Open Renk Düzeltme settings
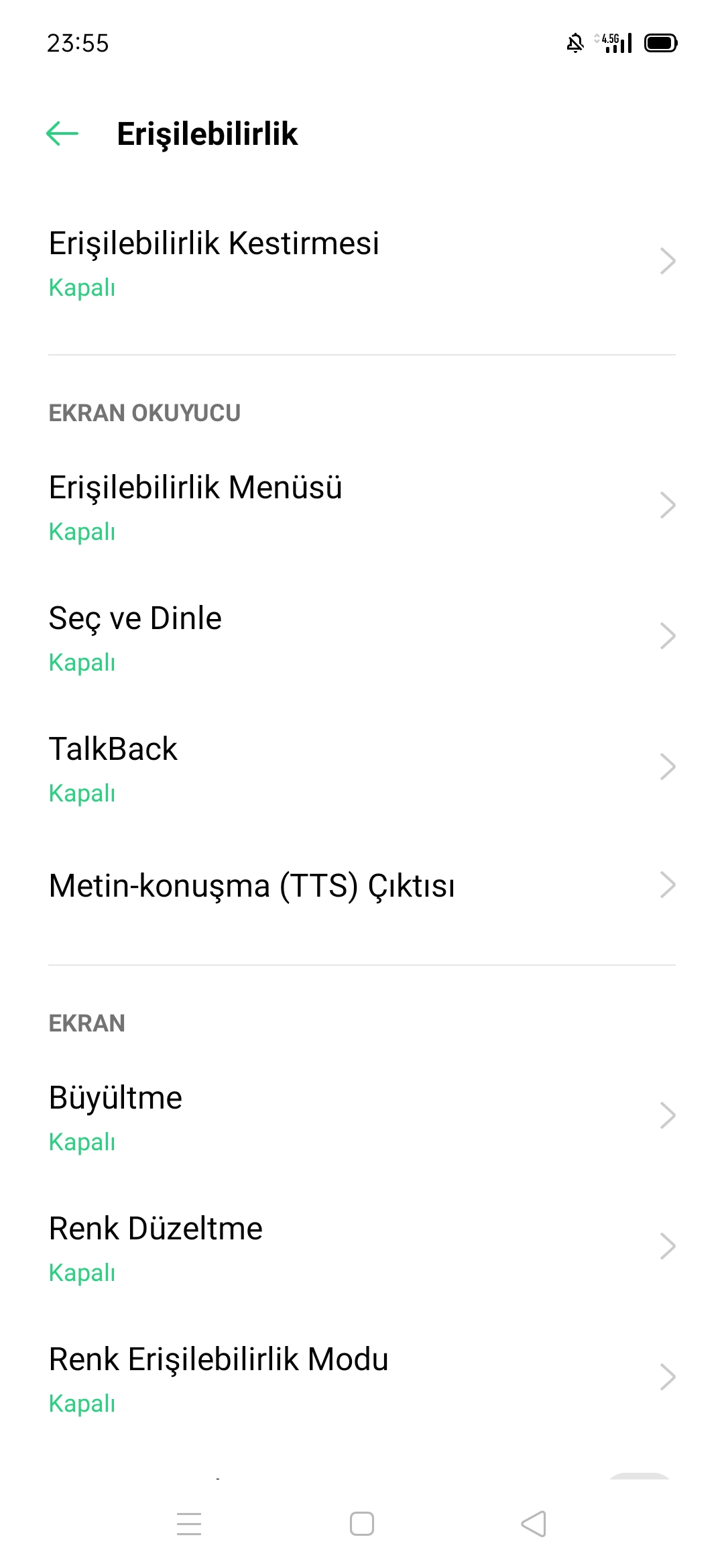Screen dimensions: 724x1568 click(362, 1247)
